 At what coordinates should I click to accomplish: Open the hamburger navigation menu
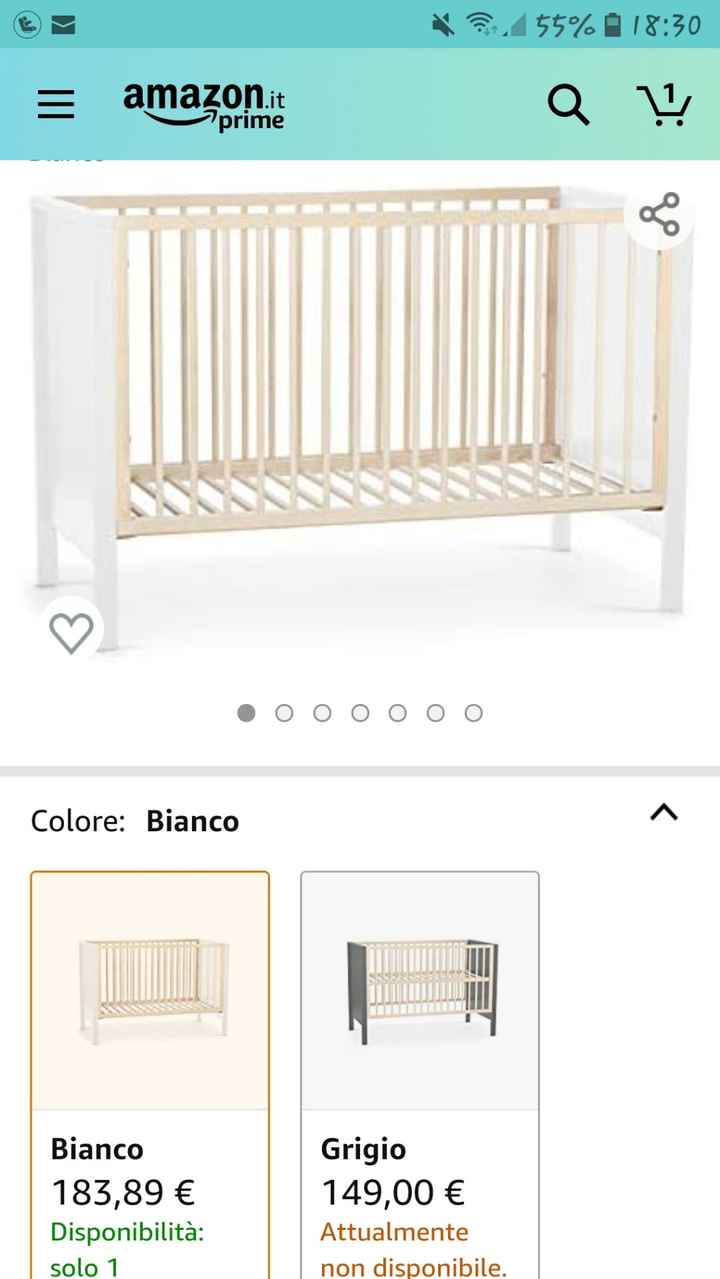click(x=56, y=104)
